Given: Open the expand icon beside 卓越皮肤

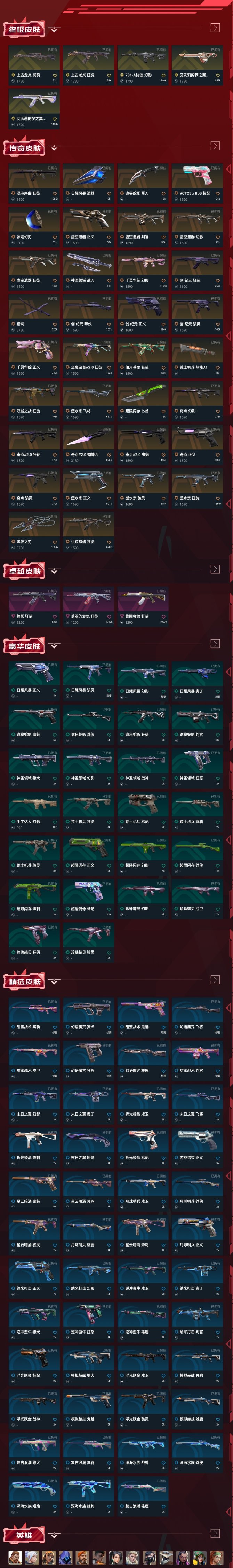Looking at the screenshot, I should click(x=215, y=569).
